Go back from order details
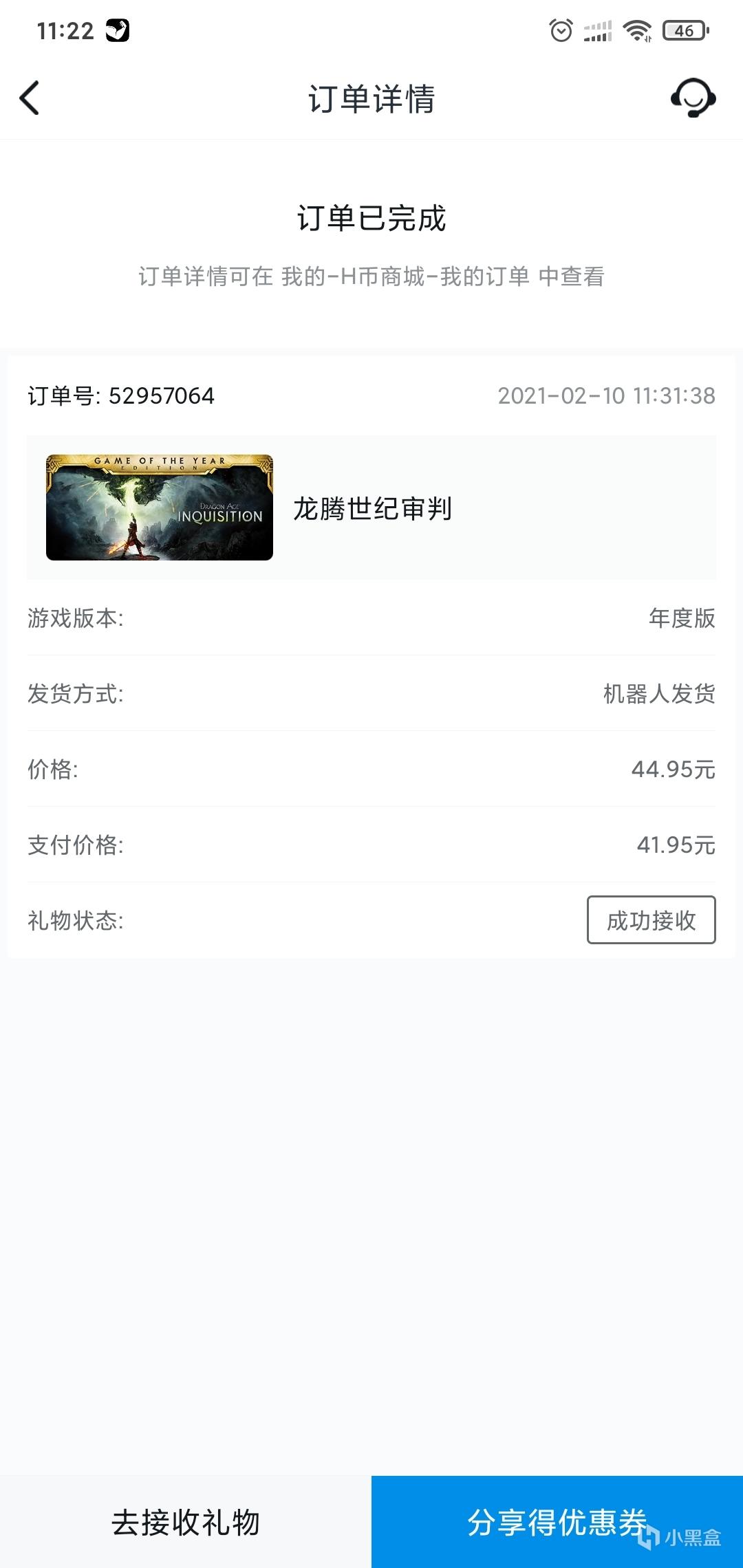743x1568 pixels. pyautogui.click(x=30, y=98)
